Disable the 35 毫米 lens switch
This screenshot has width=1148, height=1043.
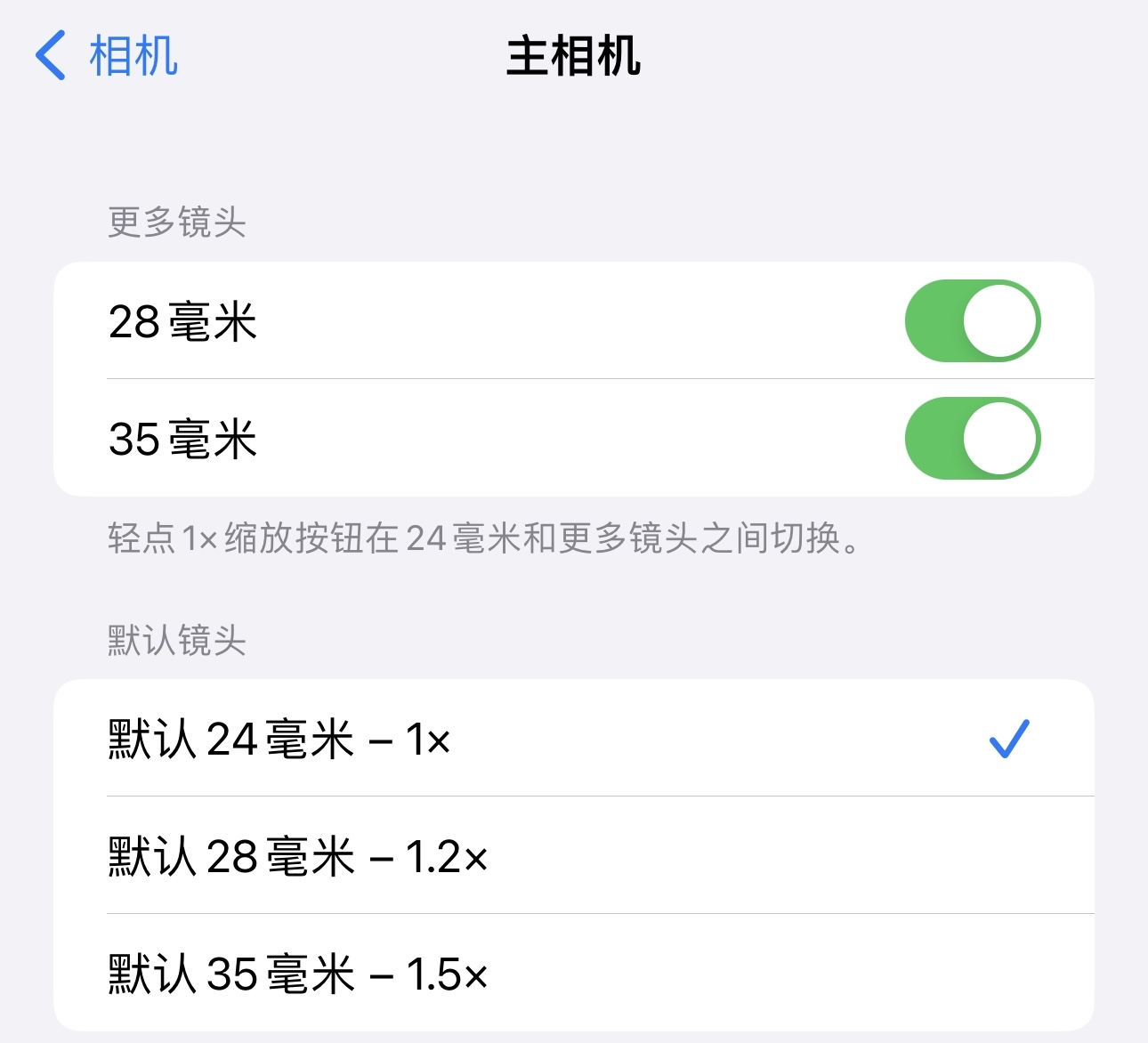coord(972,439)
